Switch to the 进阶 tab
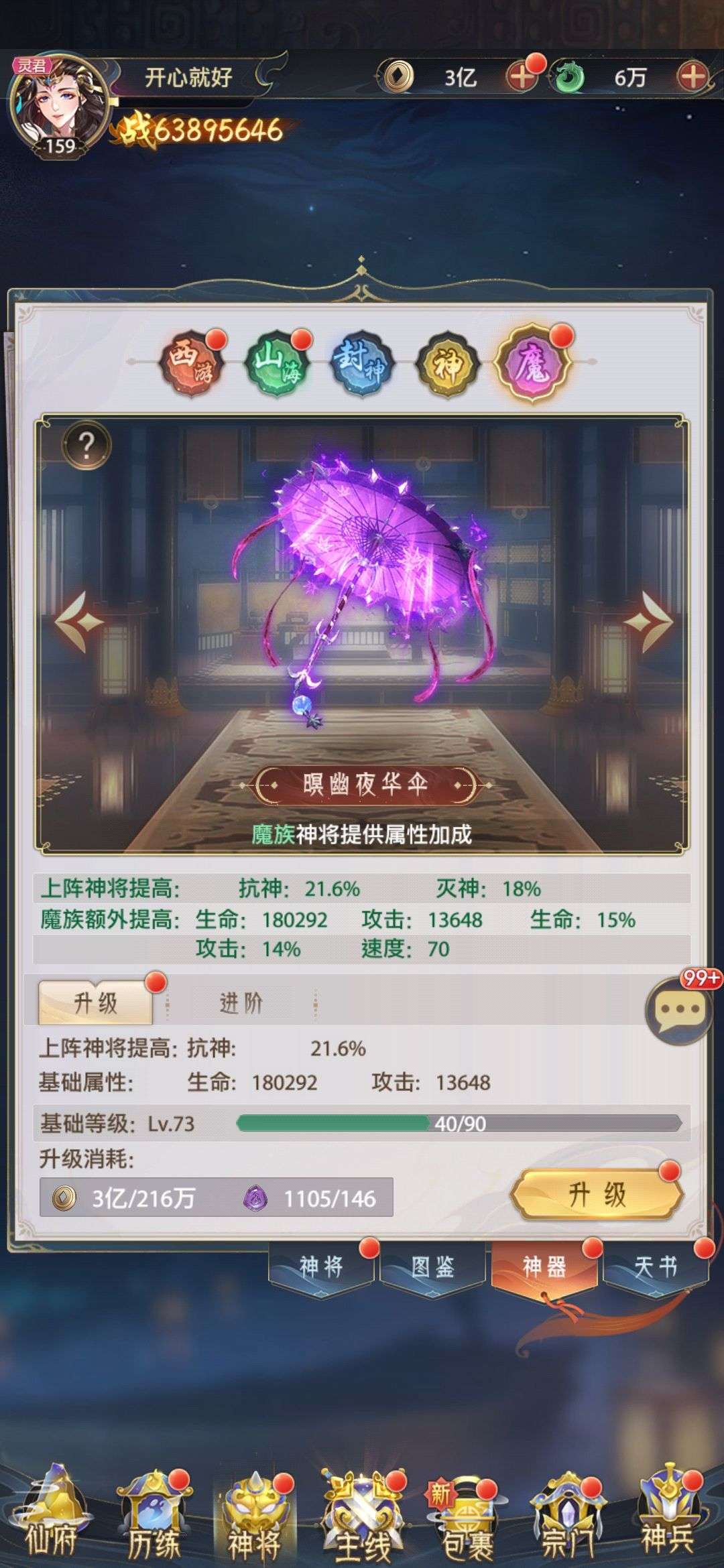The height and width of the screenshot is (1568, 724). (241, 1003)
